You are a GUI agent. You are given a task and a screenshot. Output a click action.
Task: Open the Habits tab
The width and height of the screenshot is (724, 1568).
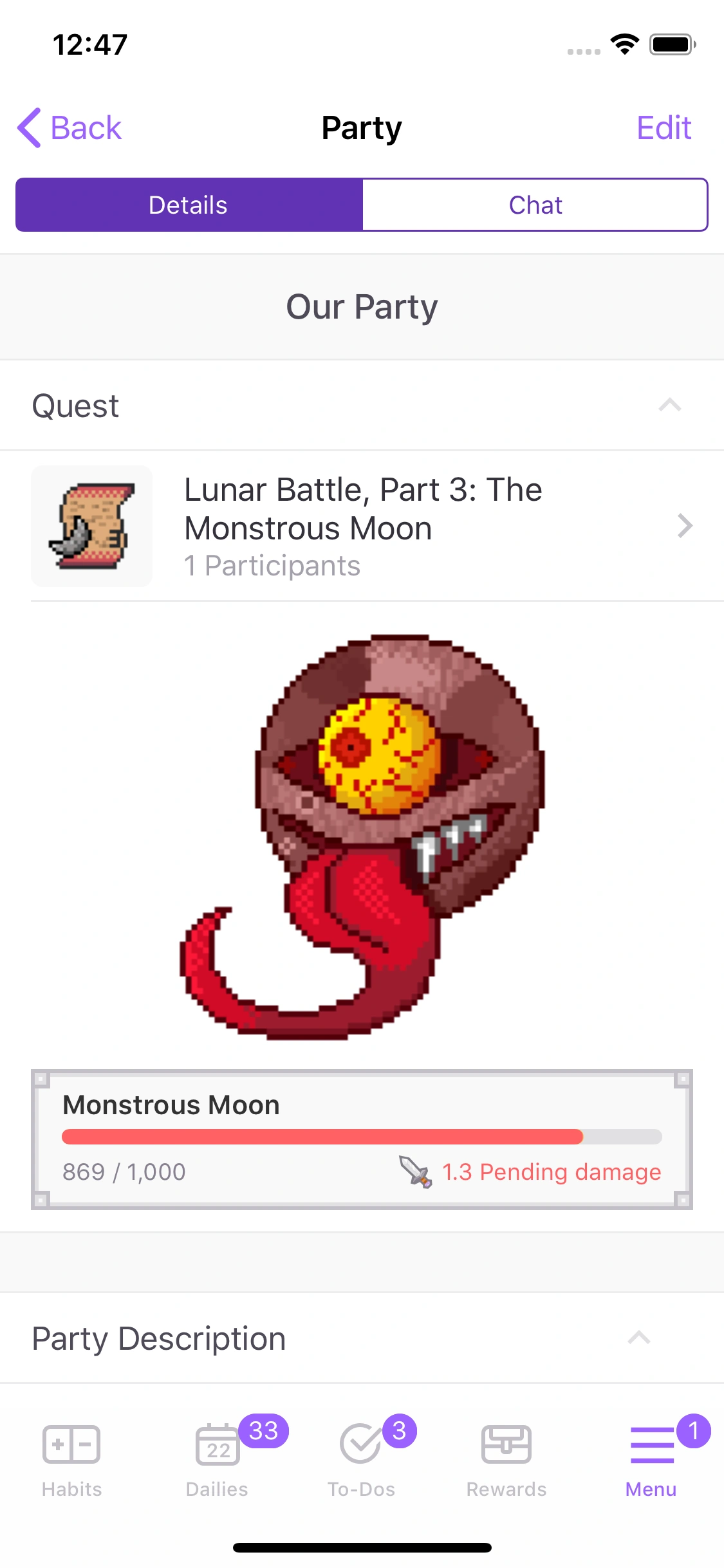pyautogui.click(x=71, y=1459)
